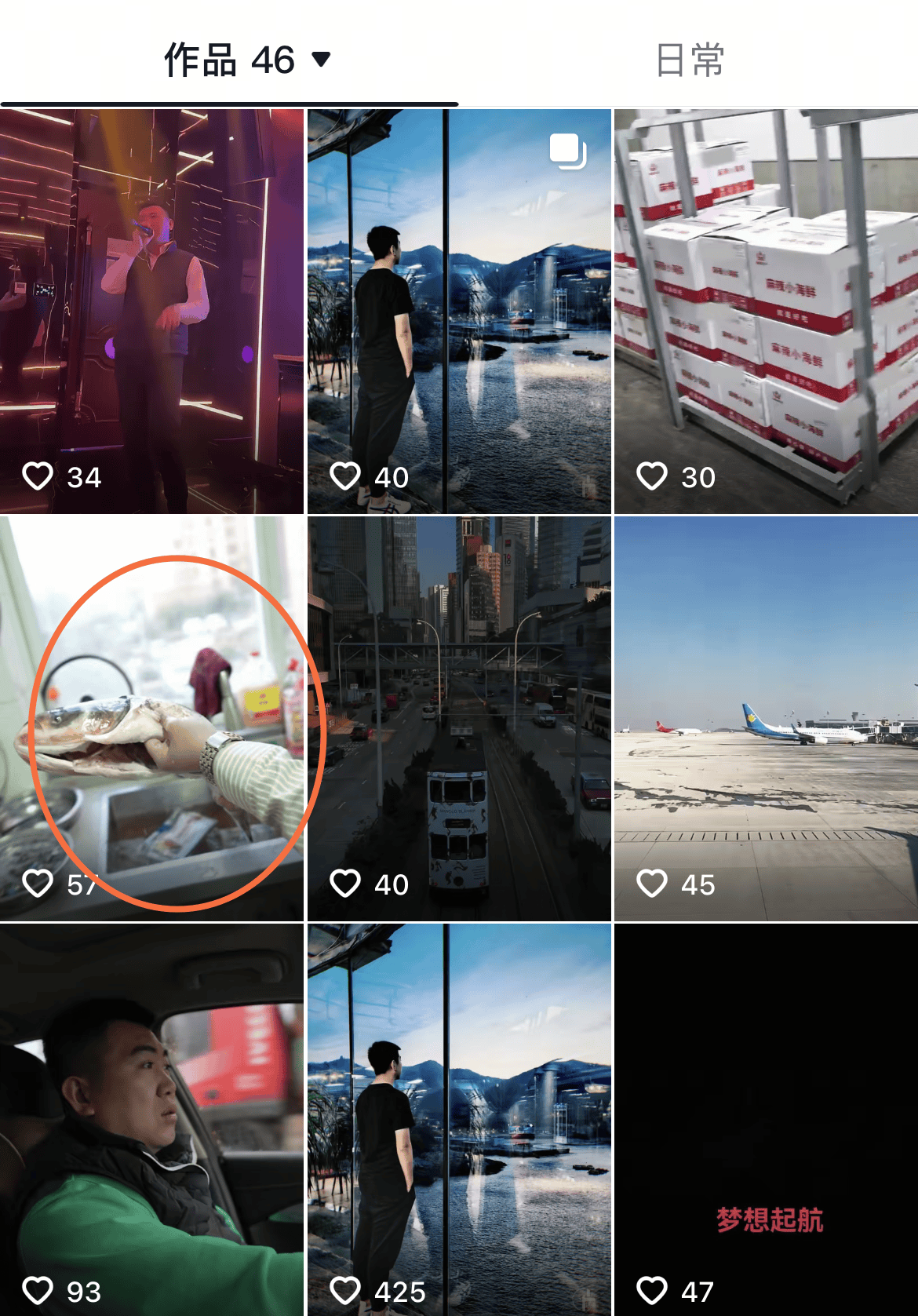This screenshot has height=1316, width=918.
Task: Open the 作品 46 sort dropdown
Action: [x=321, y=60]
